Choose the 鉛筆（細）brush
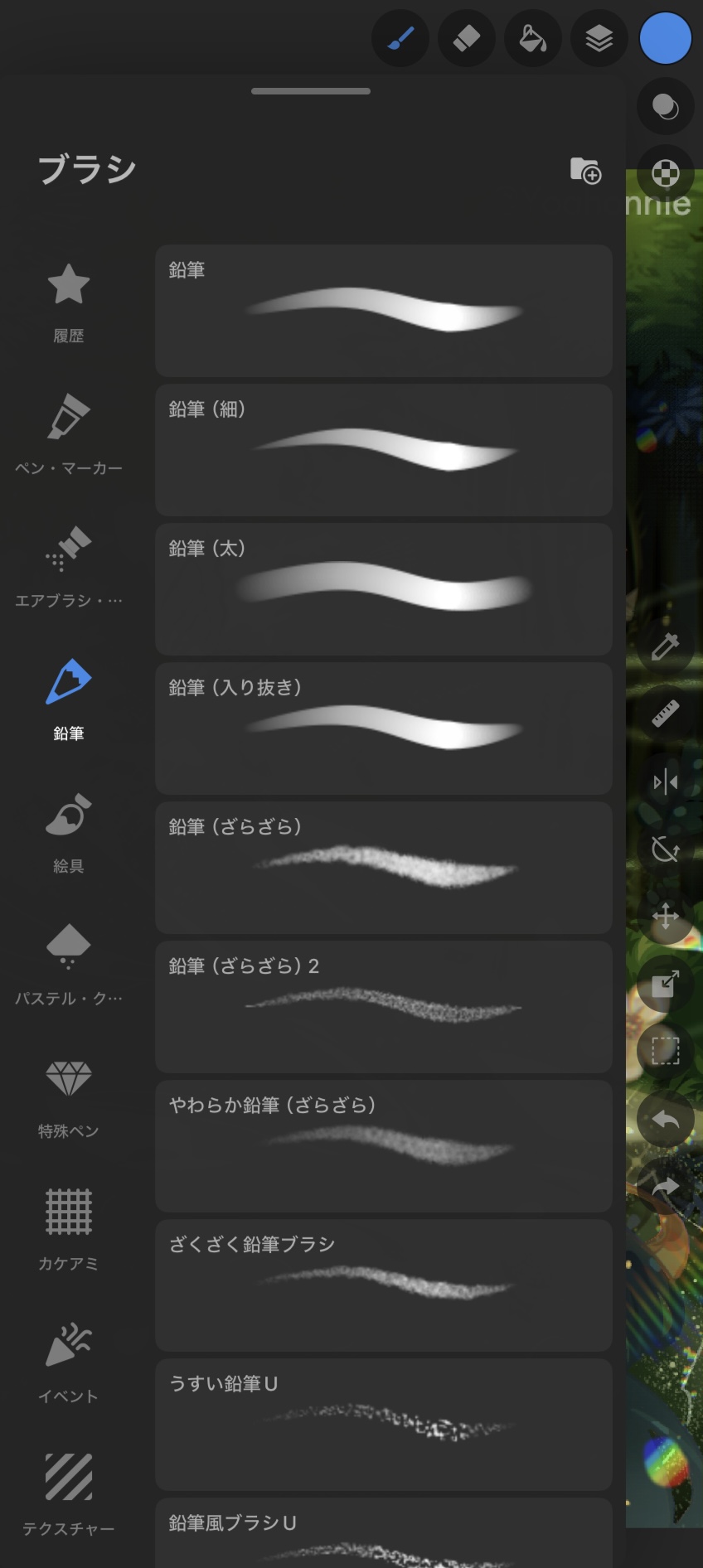Viewport: 703px width, 1568px height. (383, 450)
